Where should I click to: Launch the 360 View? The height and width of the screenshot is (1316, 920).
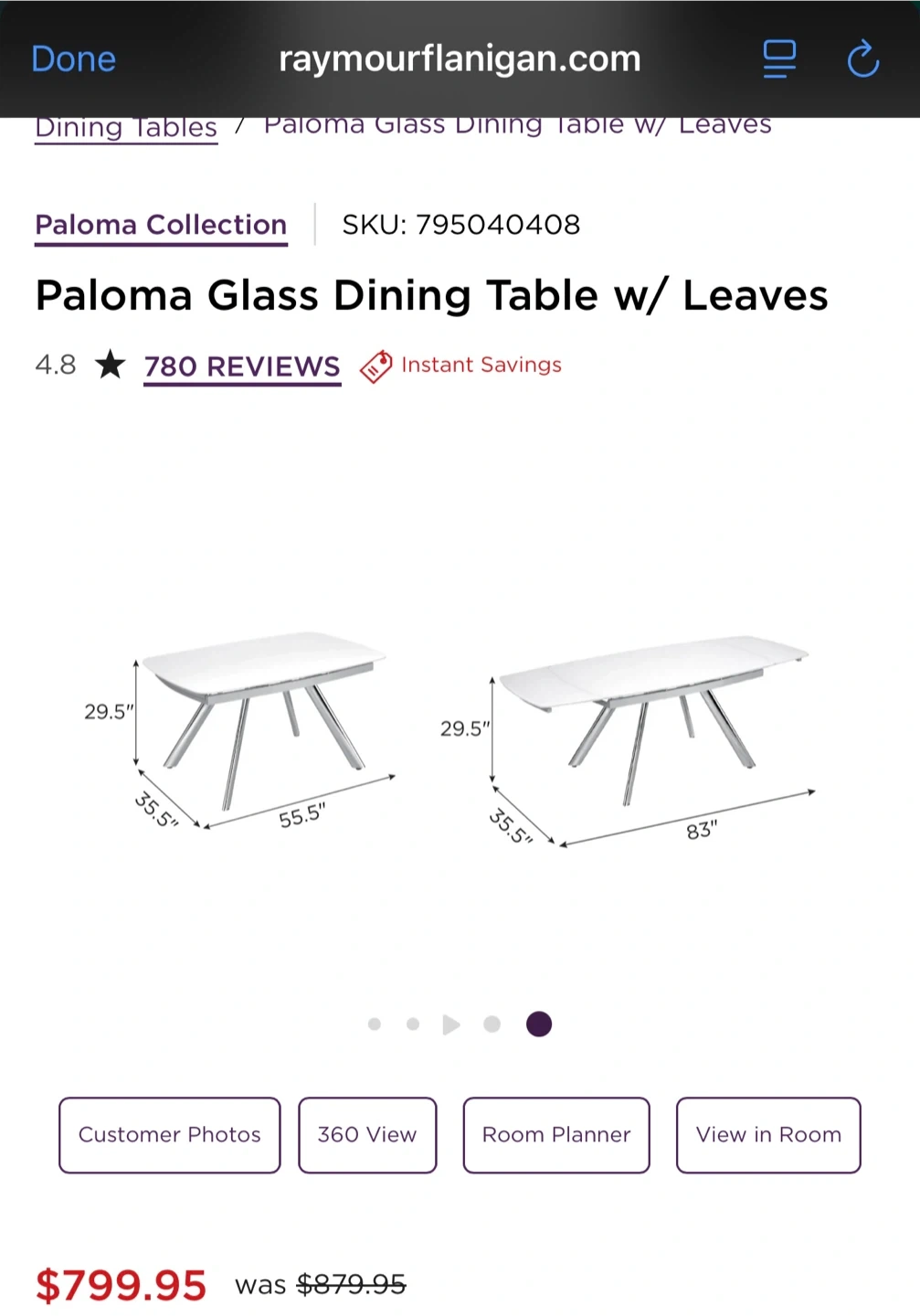[367, 1135]
